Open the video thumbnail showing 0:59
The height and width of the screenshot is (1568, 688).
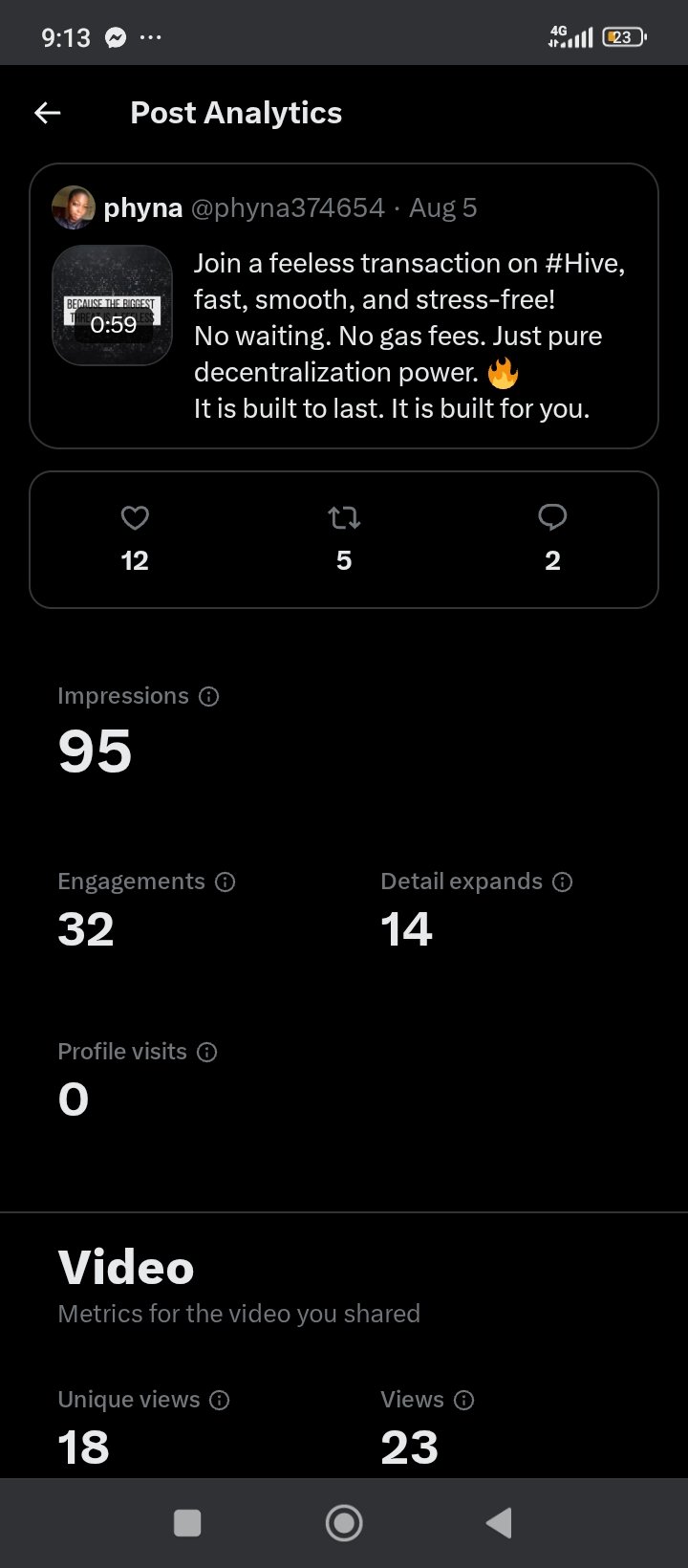tap(112, 305)
